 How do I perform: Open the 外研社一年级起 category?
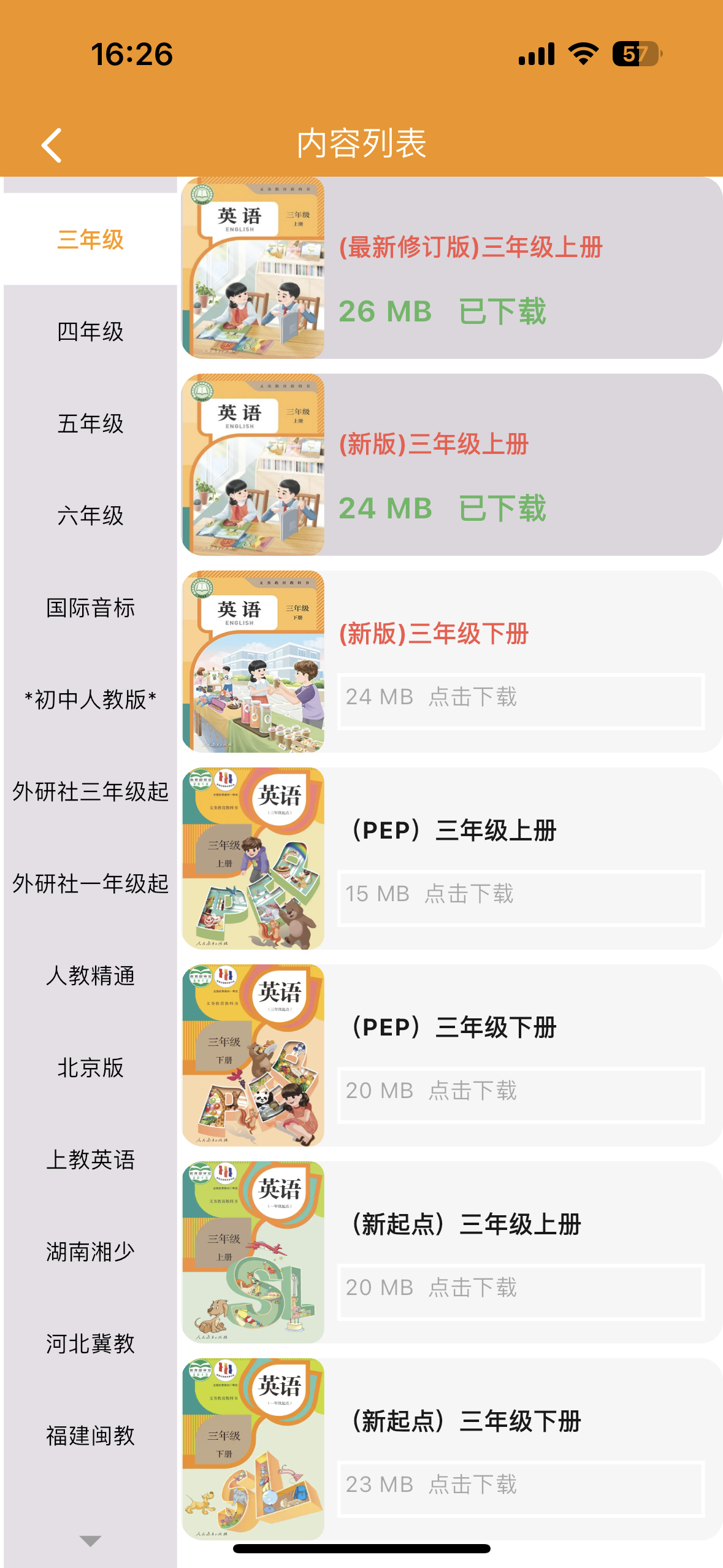click(x=90, y=883)
